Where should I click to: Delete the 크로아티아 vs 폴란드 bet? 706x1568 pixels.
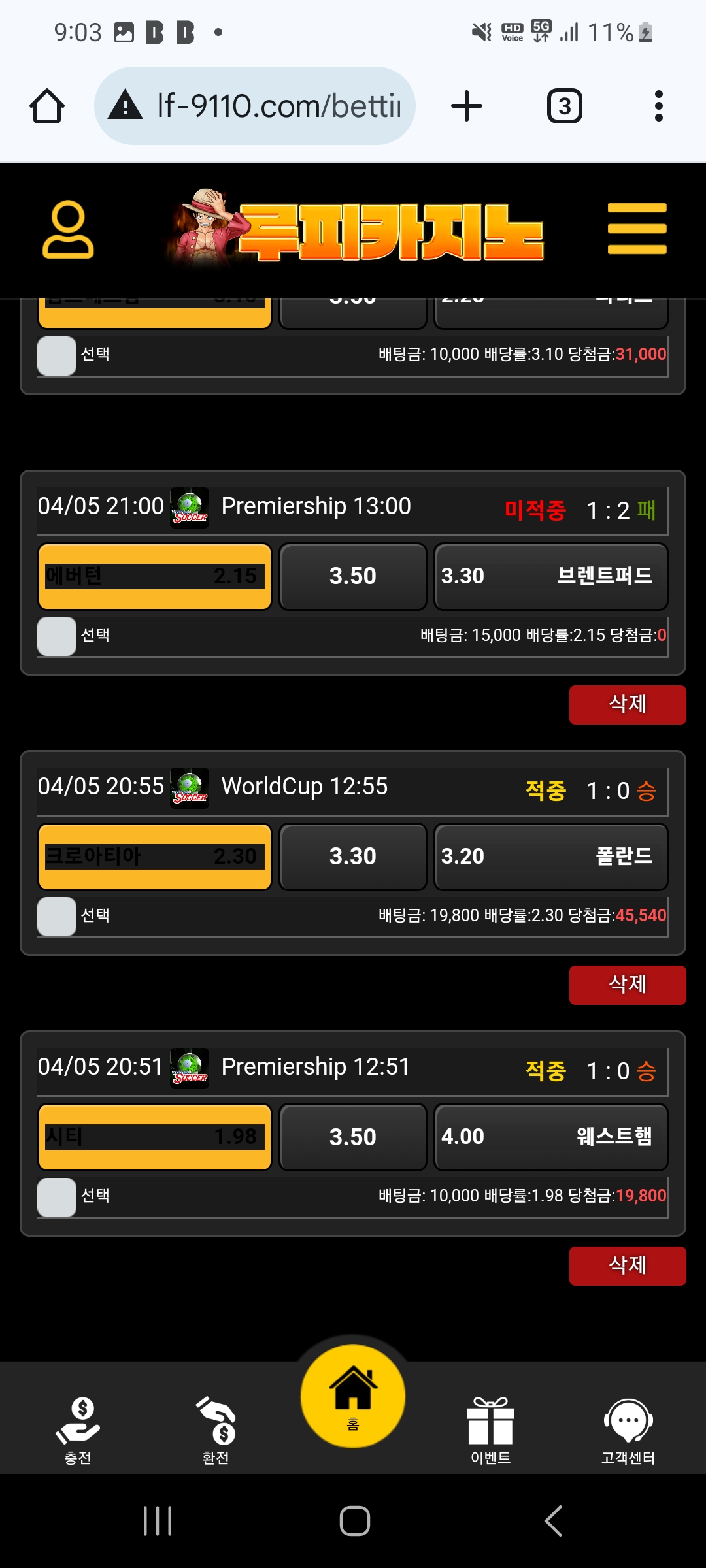[x=627, y=985]
